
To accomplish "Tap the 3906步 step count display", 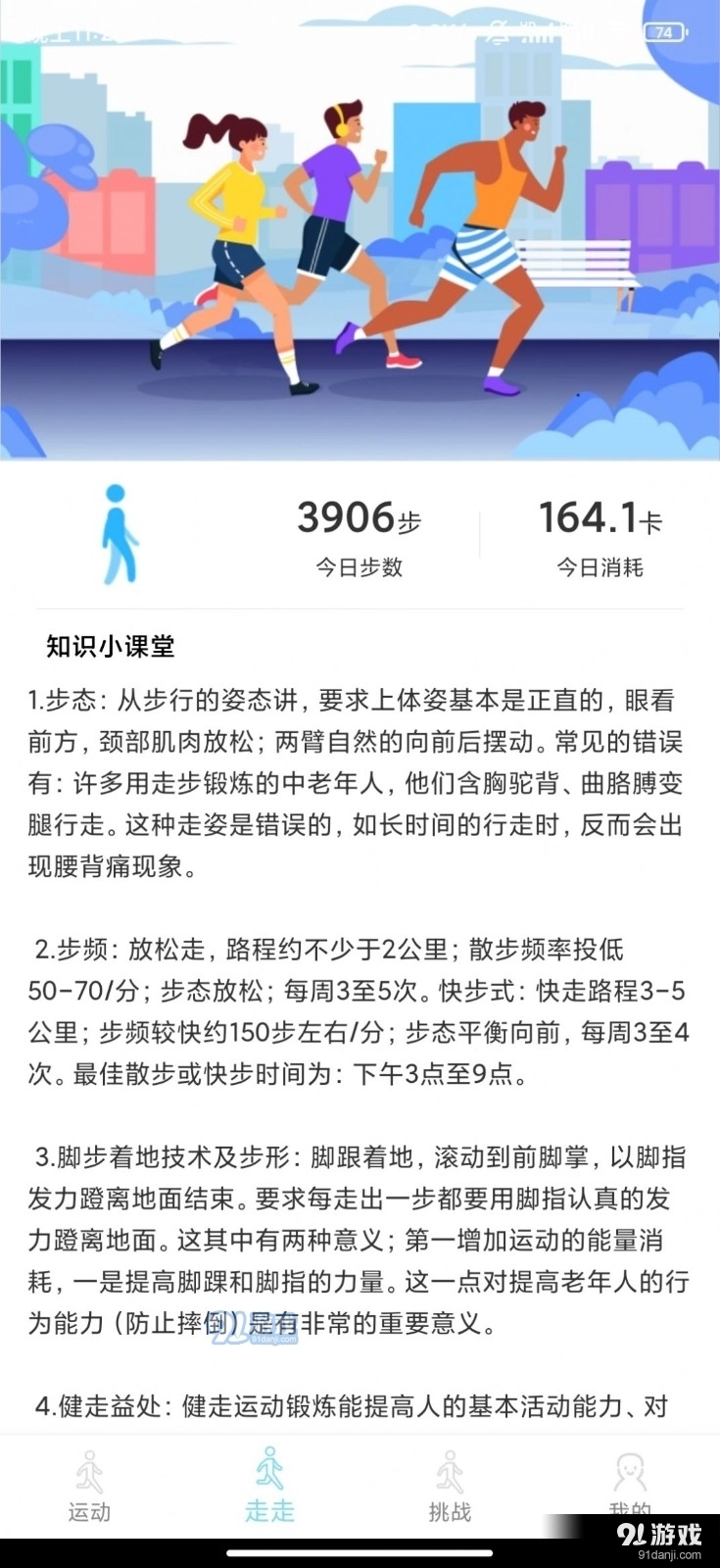I will click(x=360, y=517).
